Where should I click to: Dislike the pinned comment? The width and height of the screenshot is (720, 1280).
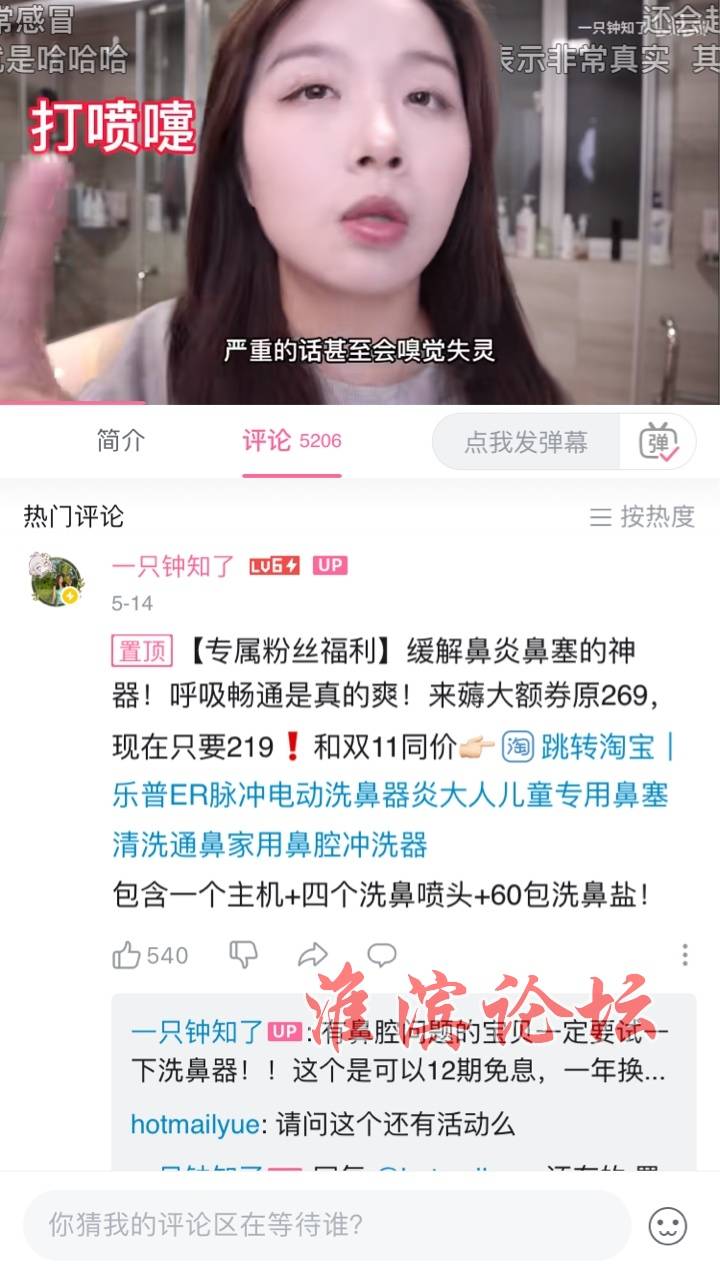pos(243,955)
